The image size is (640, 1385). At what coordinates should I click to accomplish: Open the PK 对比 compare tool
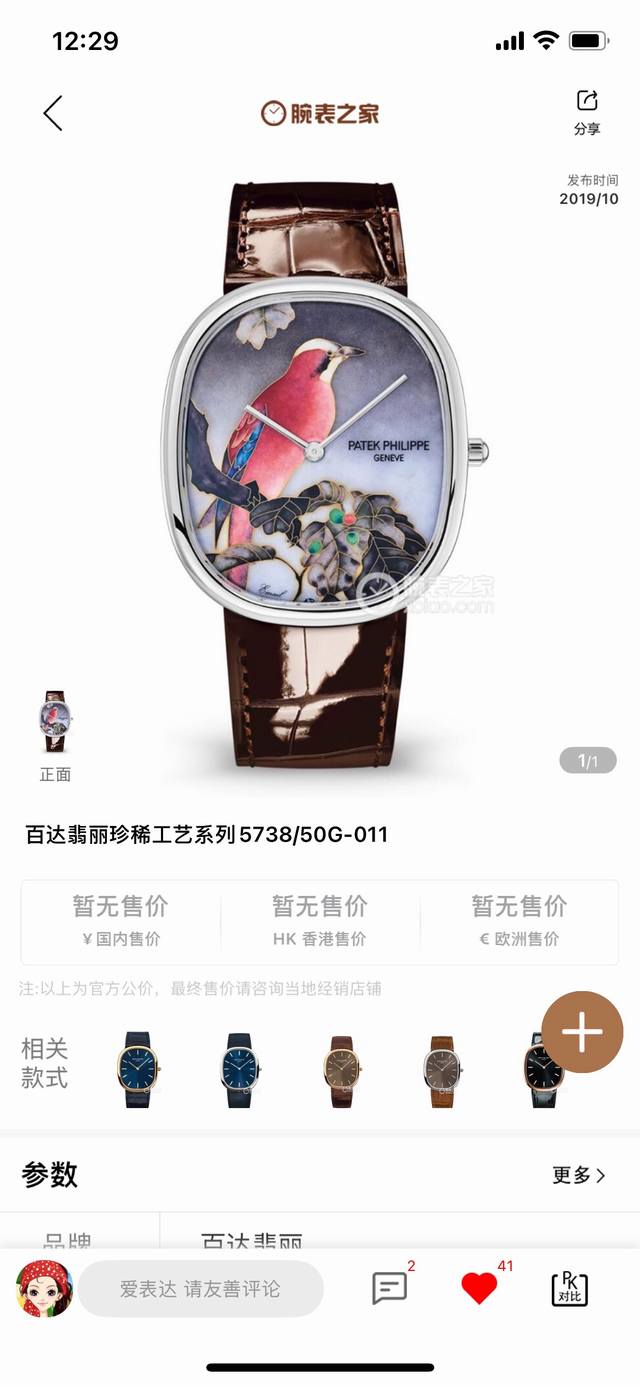[x=569, y=1288]
